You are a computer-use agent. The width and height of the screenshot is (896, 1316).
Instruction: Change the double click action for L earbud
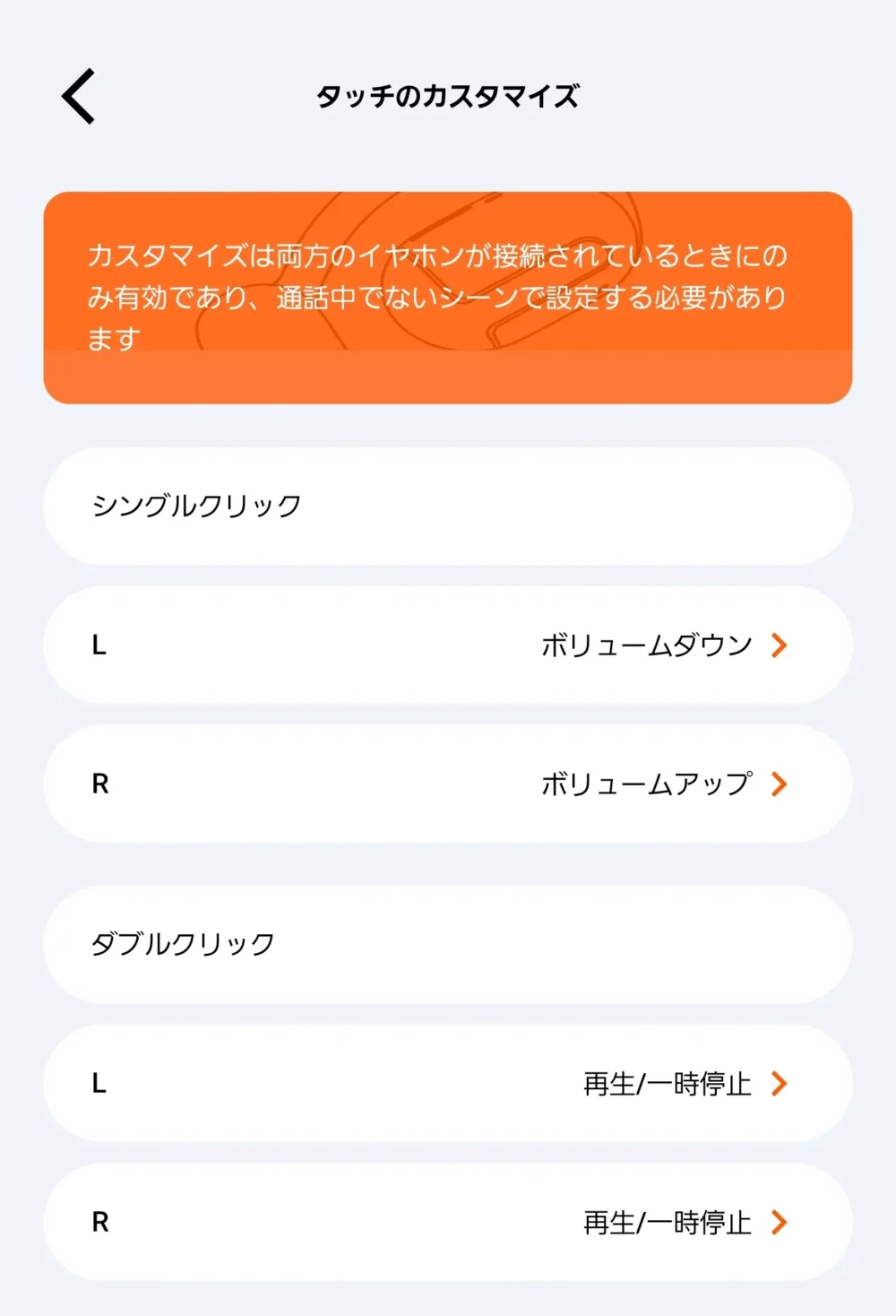pos(448,1084)
